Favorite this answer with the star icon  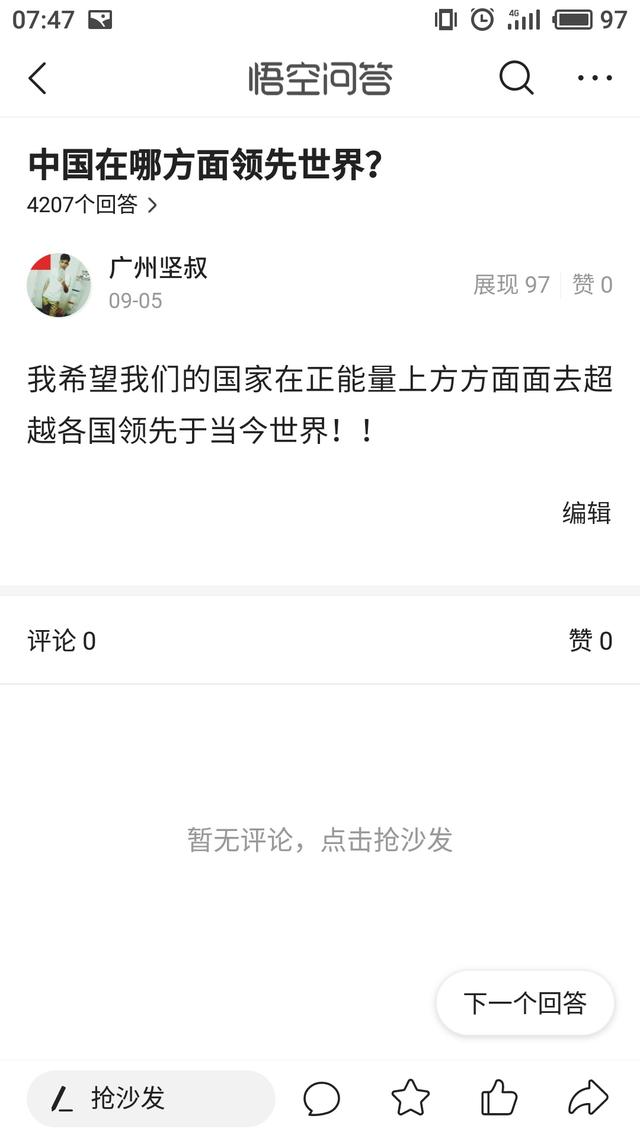pos(410,1099)
